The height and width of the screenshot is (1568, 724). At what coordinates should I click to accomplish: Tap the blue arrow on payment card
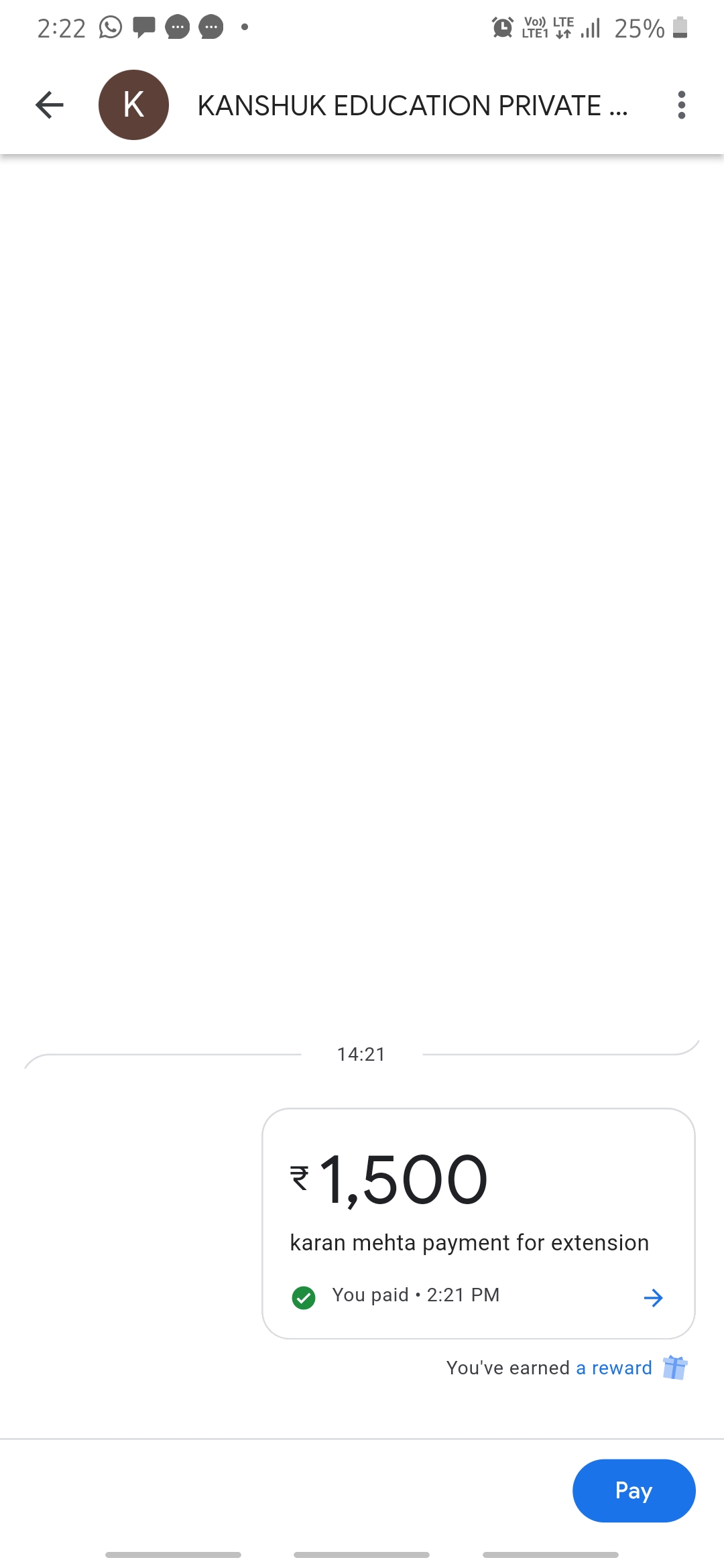coord(653,1298)
